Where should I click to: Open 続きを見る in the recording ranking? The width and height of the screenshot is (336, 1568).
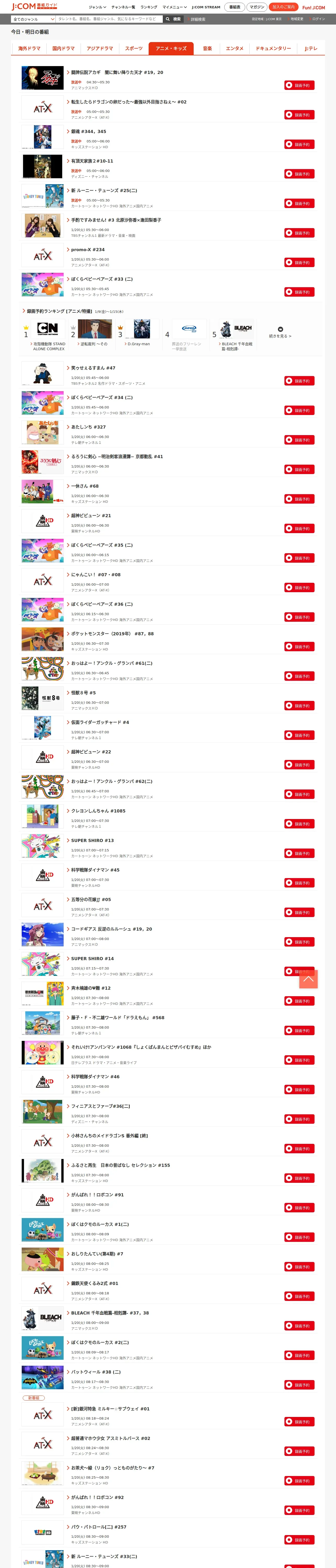coord(280,336)
